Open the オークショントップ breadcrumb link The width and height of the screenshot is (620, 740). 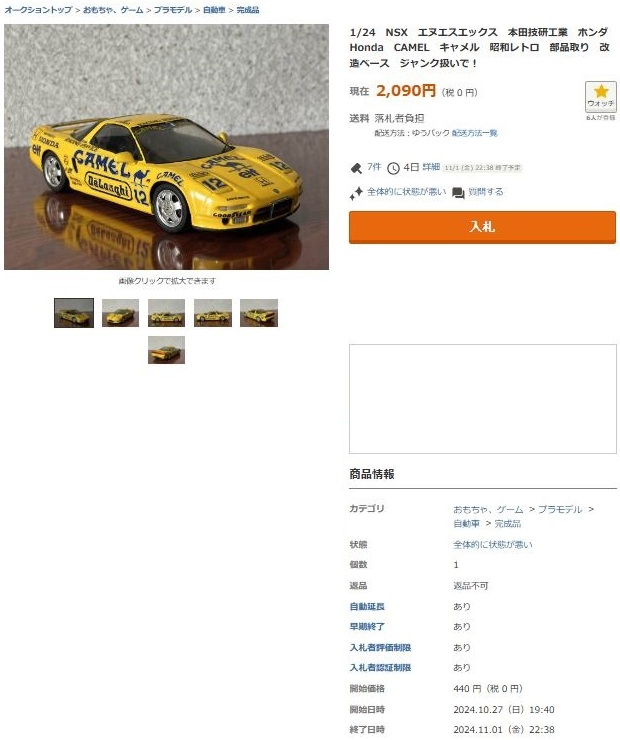(38, 9)
